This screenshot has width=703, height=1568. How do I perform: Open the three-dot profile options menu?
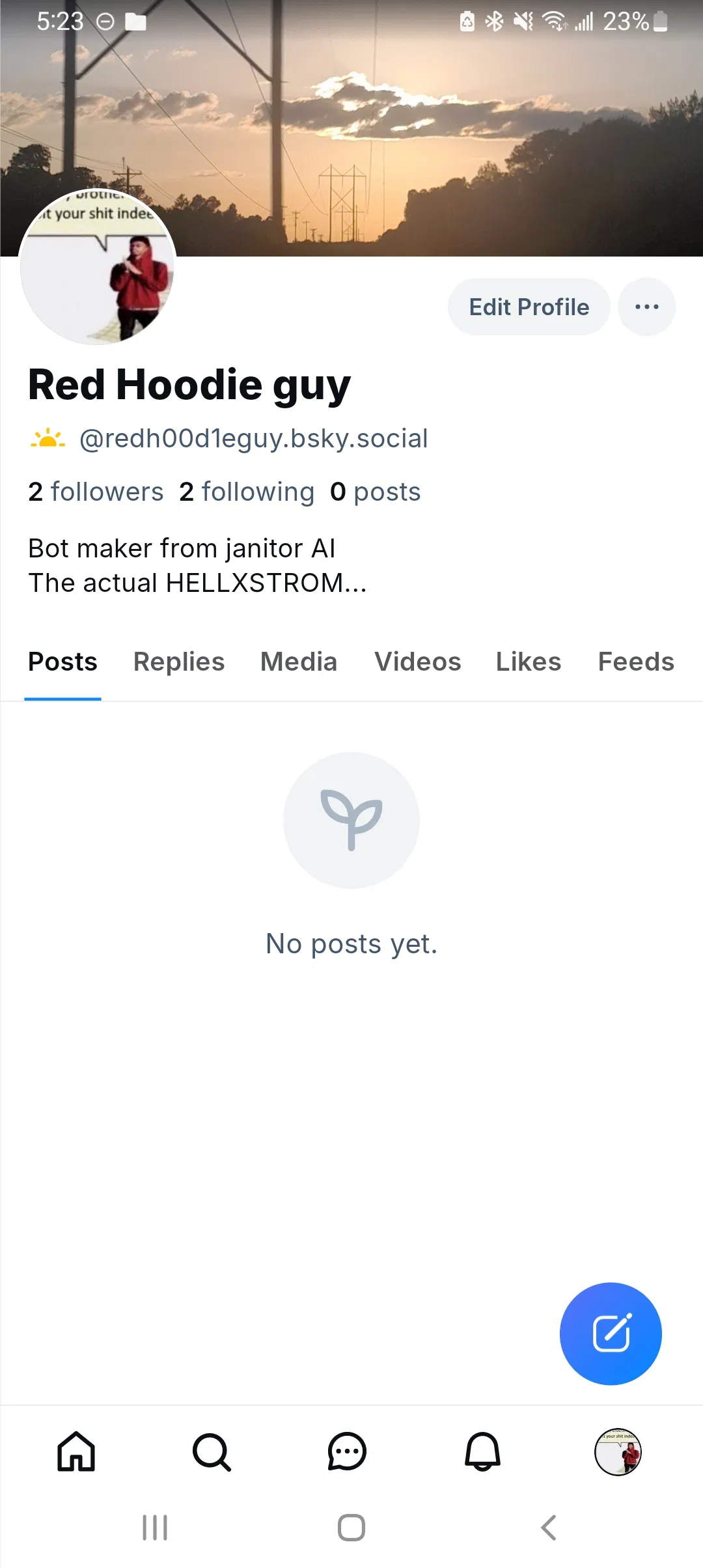tap(646, 307)
